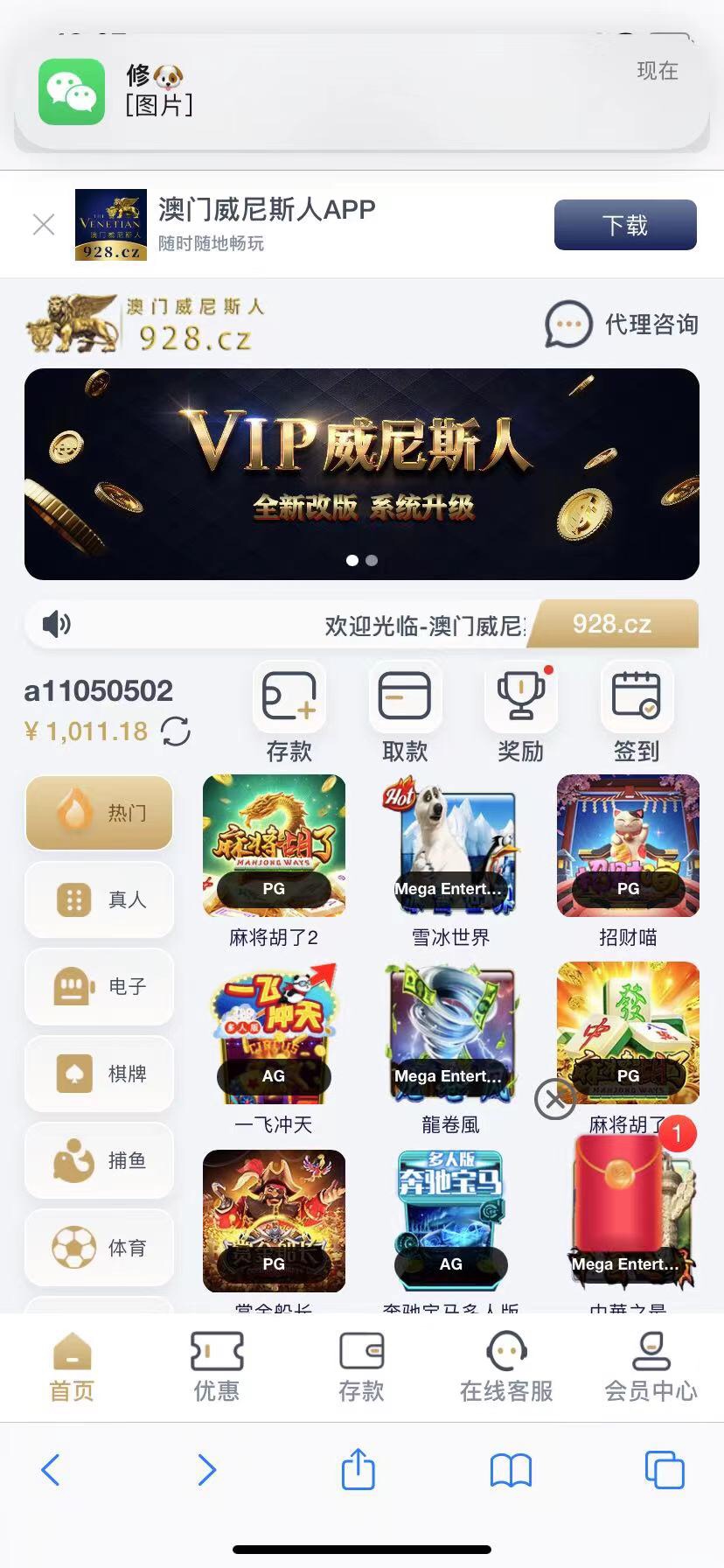The image size is (724, 1568).
Task: Switch to the 优惠 promotions tab
Action: [217, 1367]
